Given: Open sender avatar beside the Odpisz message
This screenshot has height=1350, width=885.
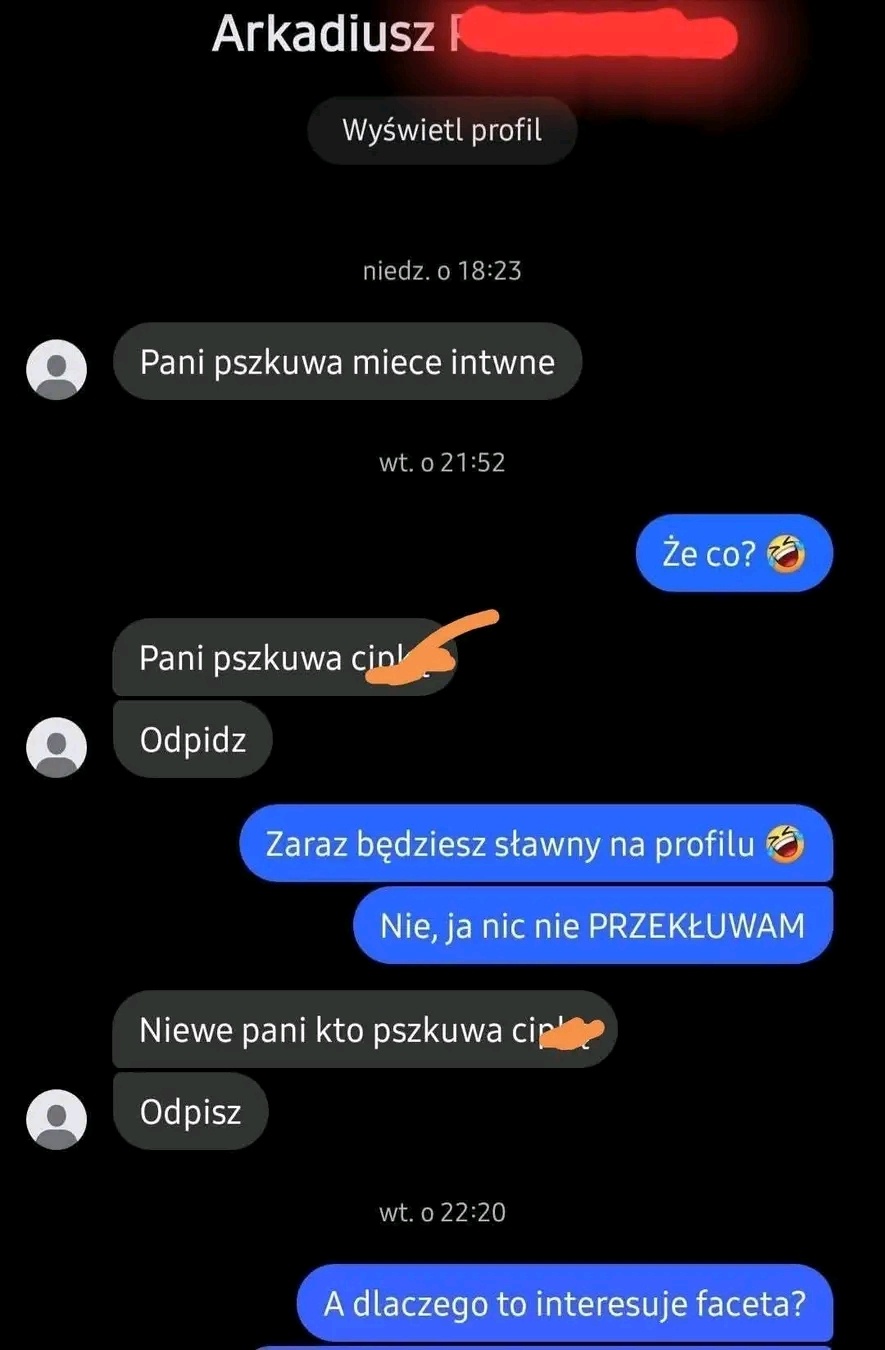Looking at the screenshot, I should tap(56, 1118).
